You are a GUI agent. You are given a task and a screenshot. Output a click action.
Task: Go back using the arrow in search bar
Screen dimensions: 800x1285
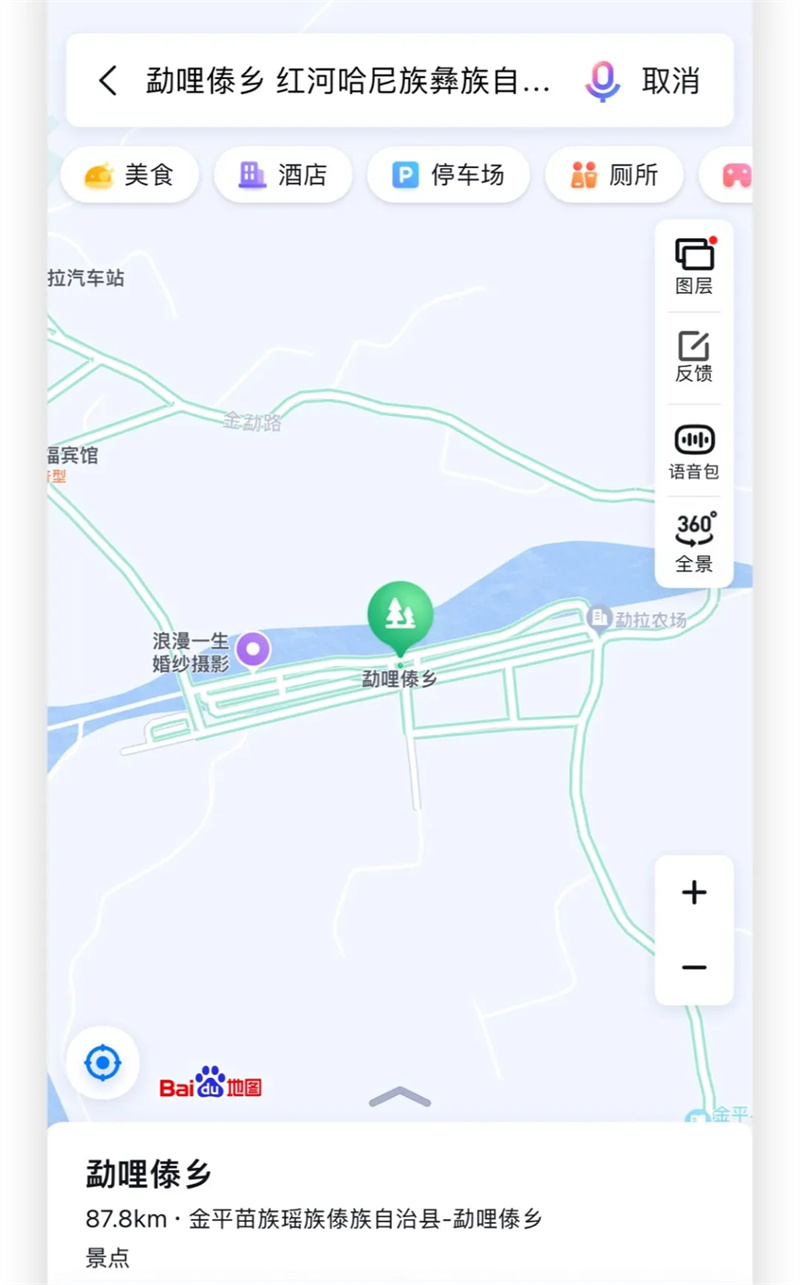[x=108, y=81]
